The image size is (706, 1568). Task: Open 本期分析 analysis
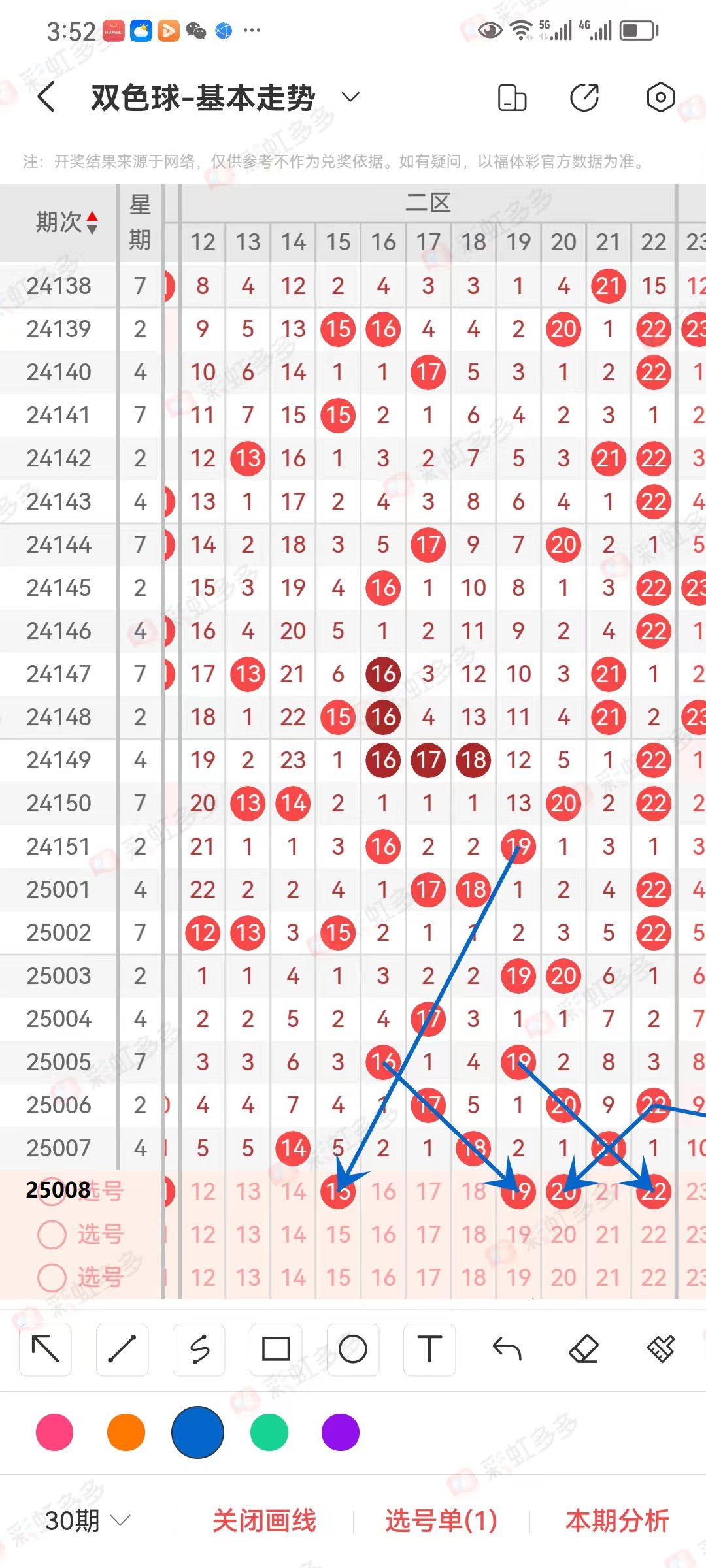(617, 1521)
